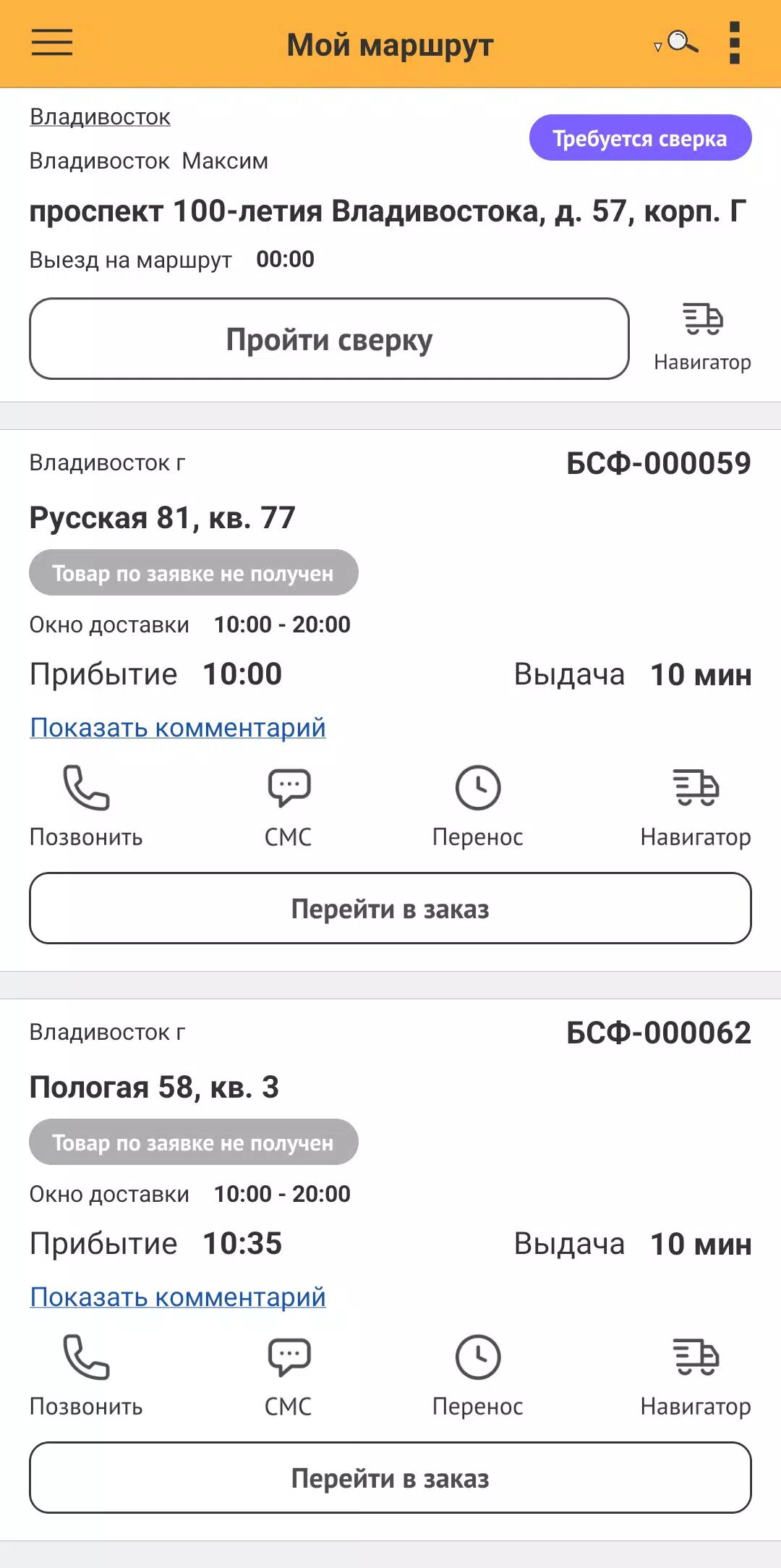Call the customer of order БСФ-000062

tap(86, 1375)
